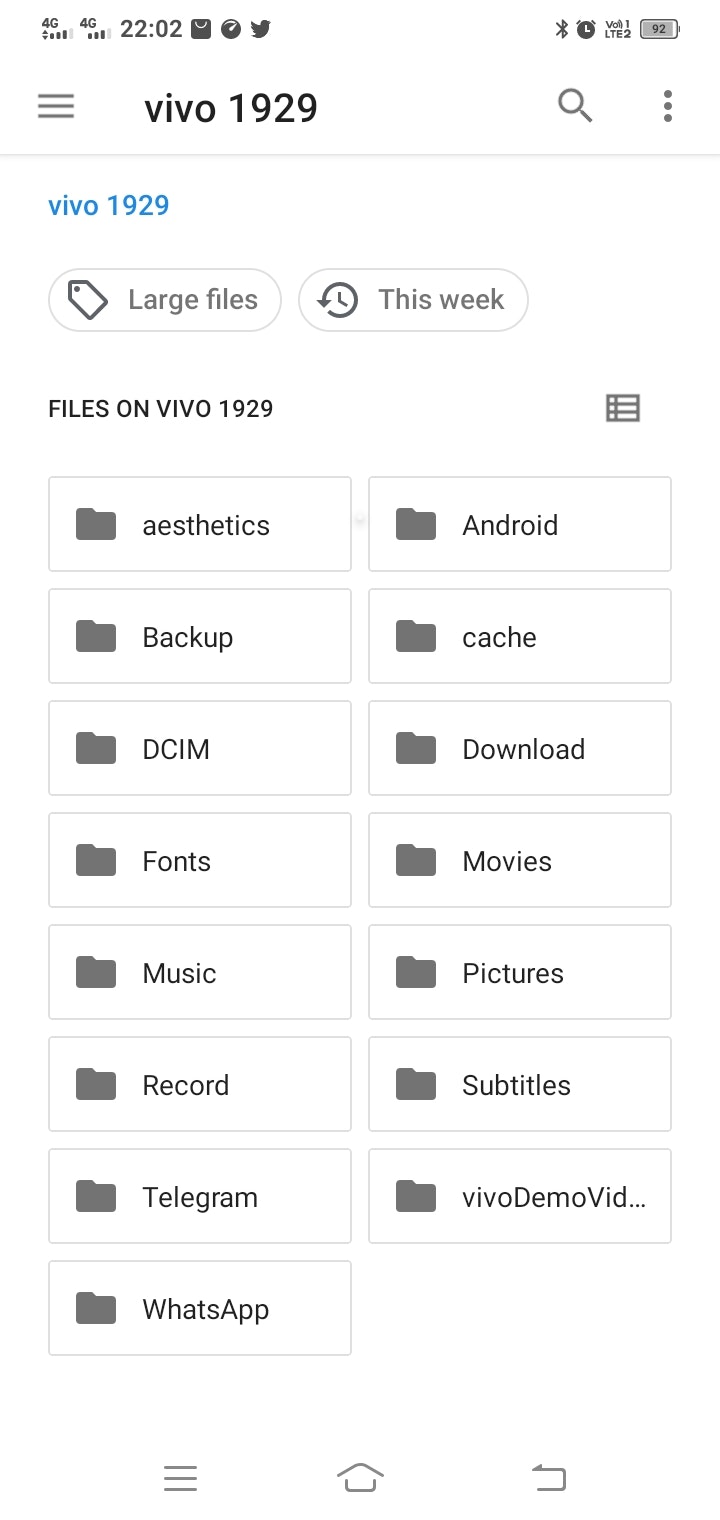
Task: Open the Movies folder
Action: click(520, 861)
